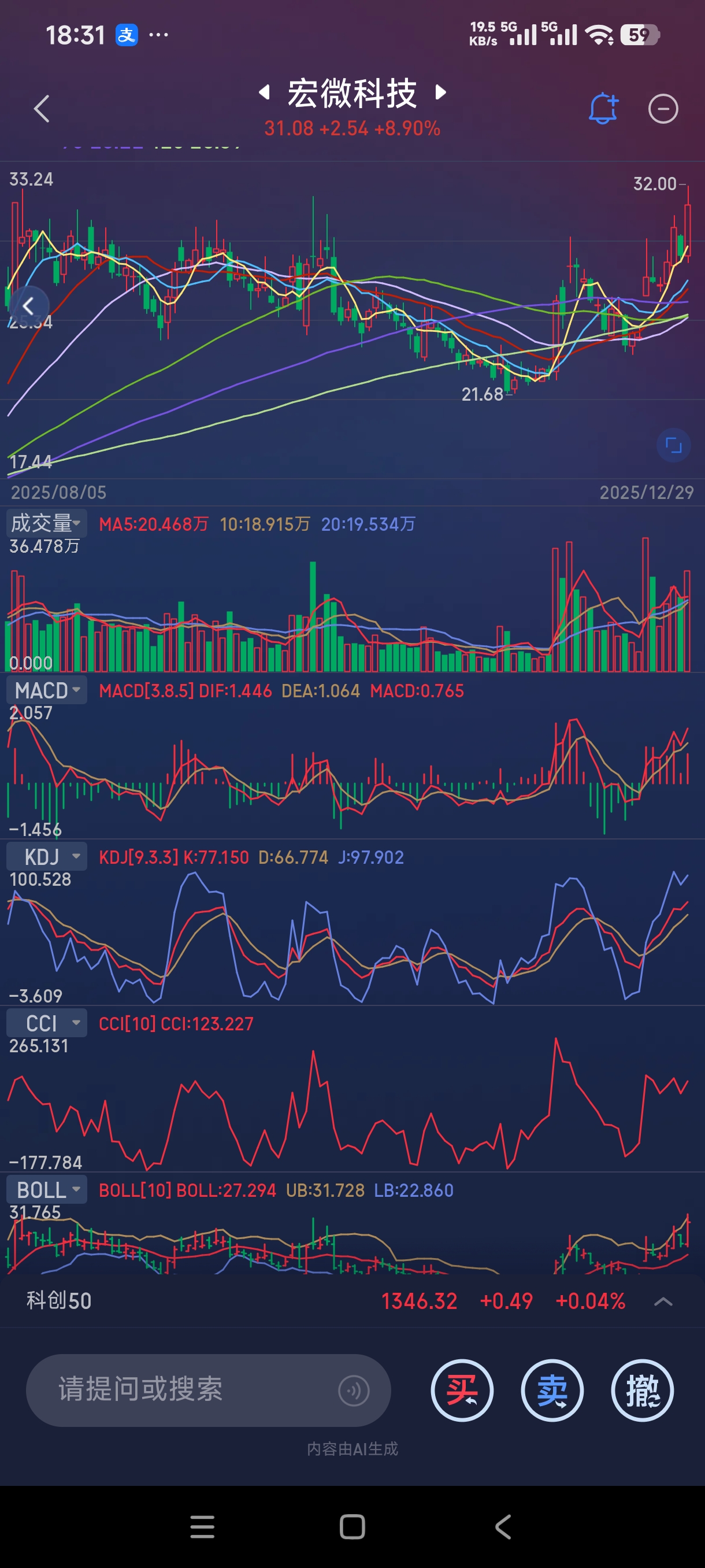Add a price alert with the bell icon

click(x=602, y=109)
